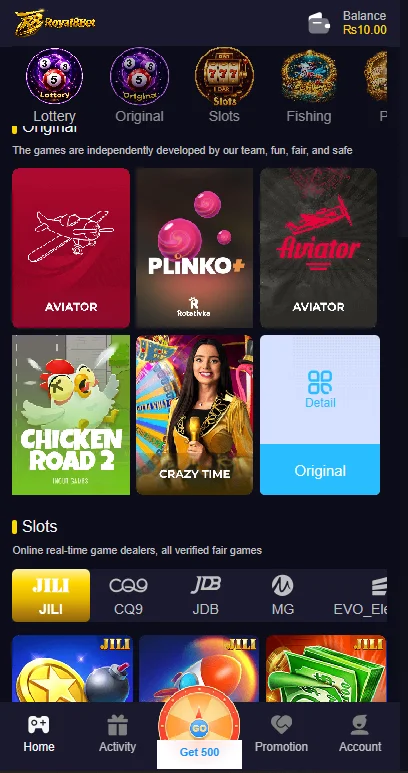408x773 pixels.
Task: Open the JILI slot with green cash
Action: [326, 668]
